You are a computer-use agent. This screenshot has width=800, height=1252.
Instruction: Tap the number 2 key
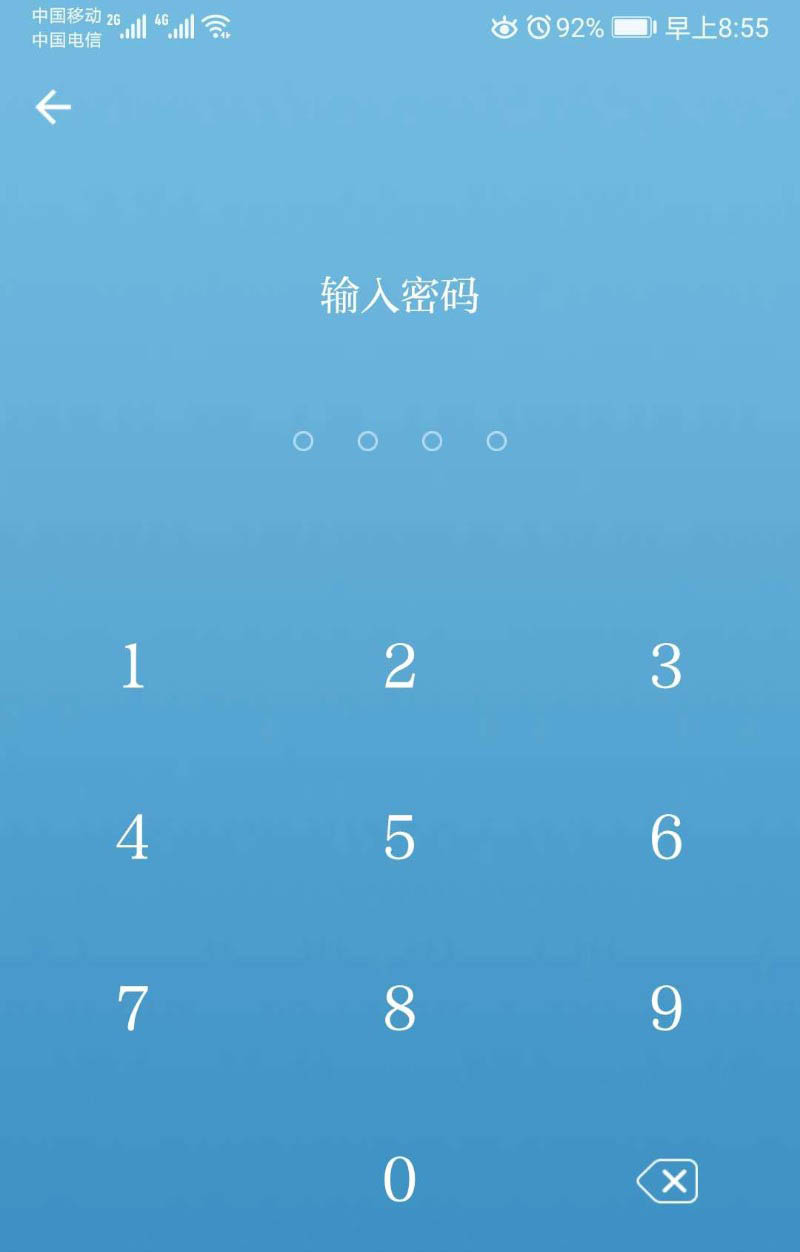coord(400,667)
